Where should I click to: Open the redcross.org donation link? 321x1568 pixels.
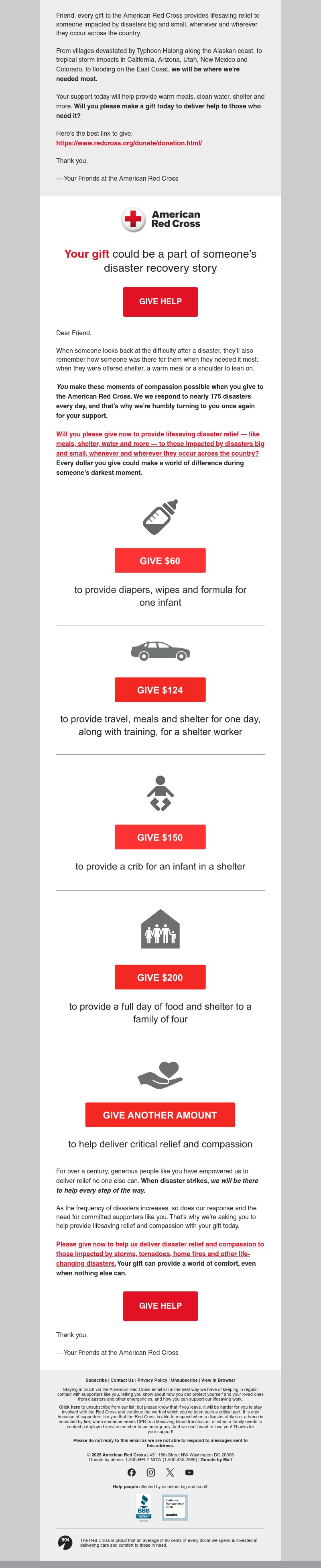tap(129, 143)
